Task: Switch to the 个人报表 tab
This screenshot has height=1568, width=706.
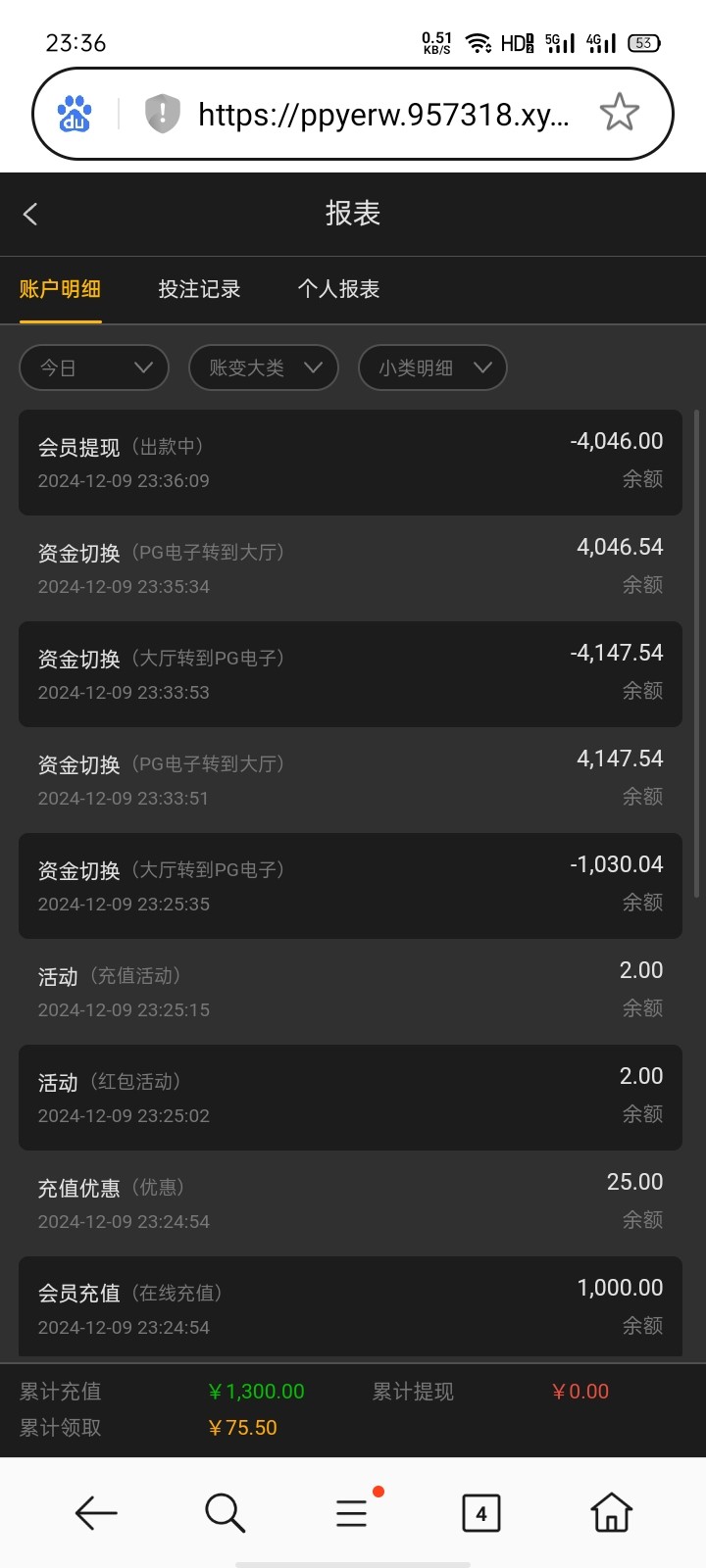Action: coord(338,289)
